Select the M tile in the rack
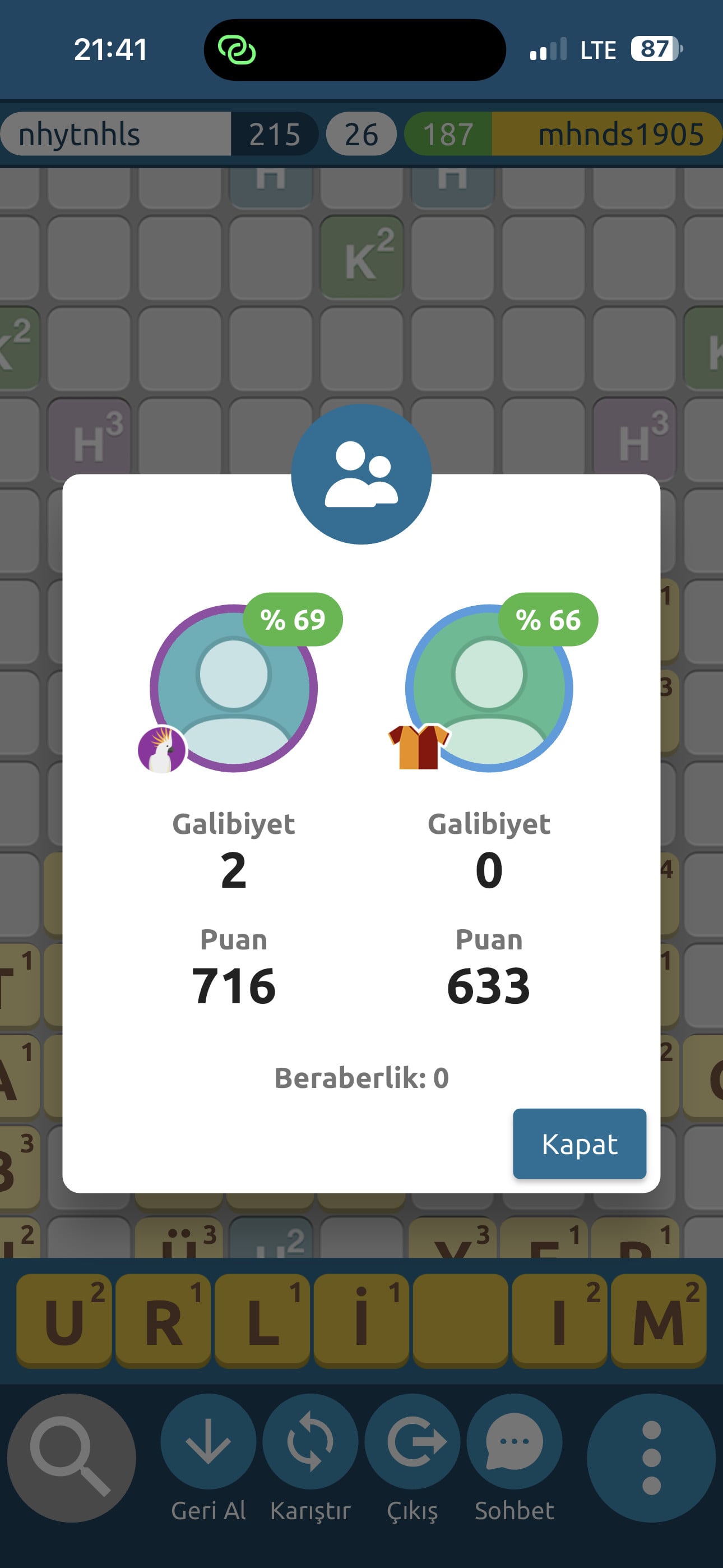Image resolution: width=723 pixels, height=1568 pixels. tap(659, 1320)
